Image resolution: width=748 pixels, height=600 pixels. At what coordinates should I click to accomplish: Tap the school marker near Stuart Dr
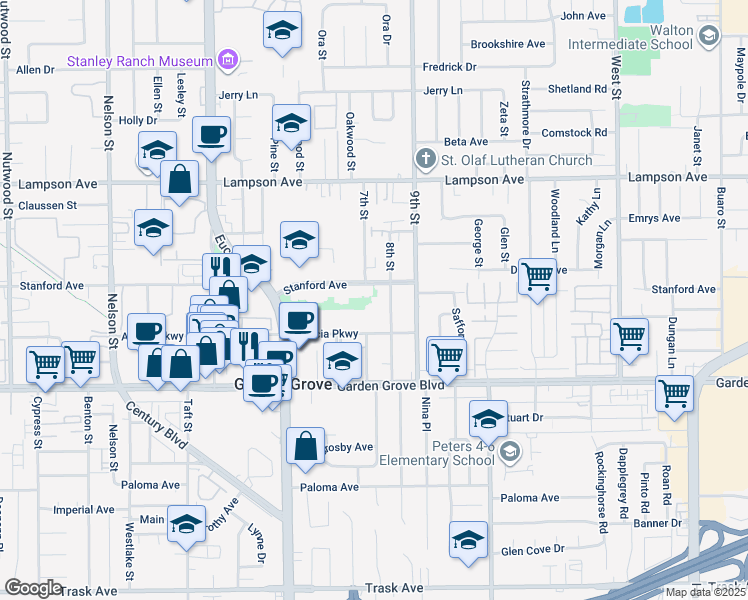coord(488,419)
